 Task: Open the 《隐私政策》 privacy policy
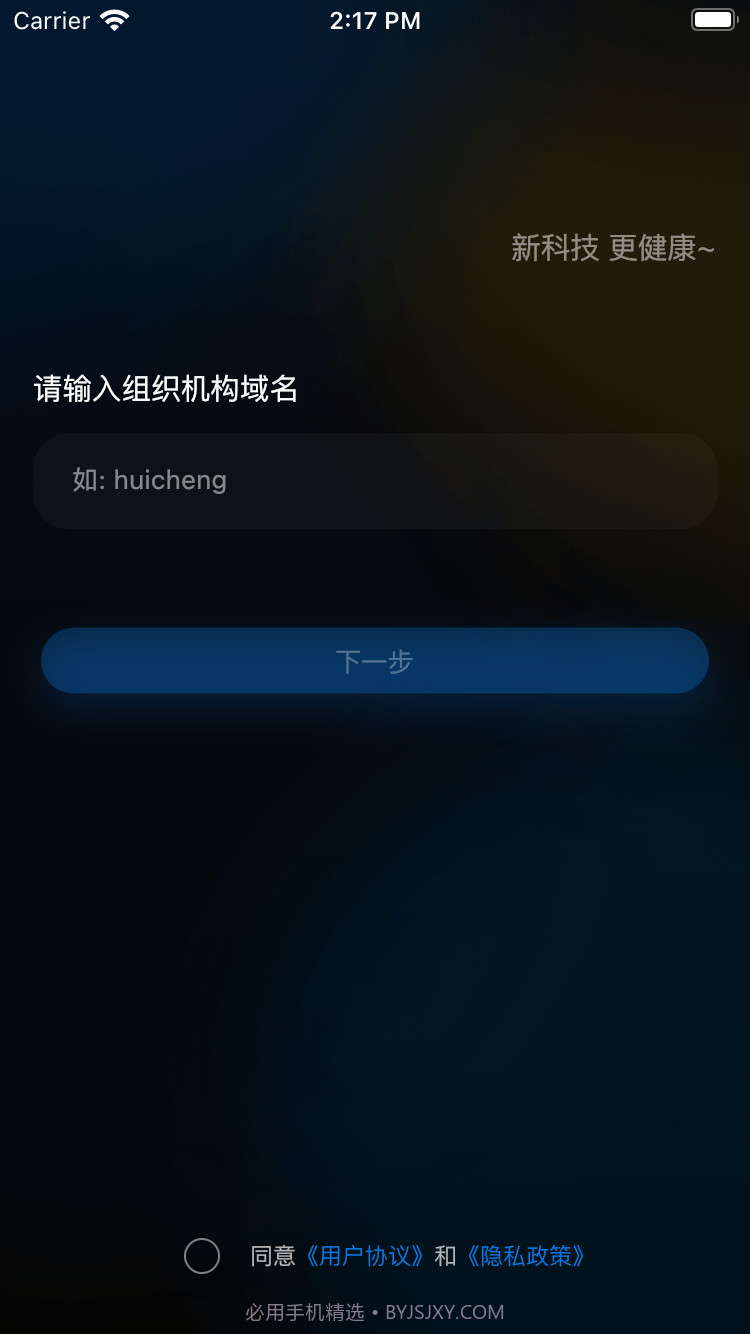tap(525, 1256)
